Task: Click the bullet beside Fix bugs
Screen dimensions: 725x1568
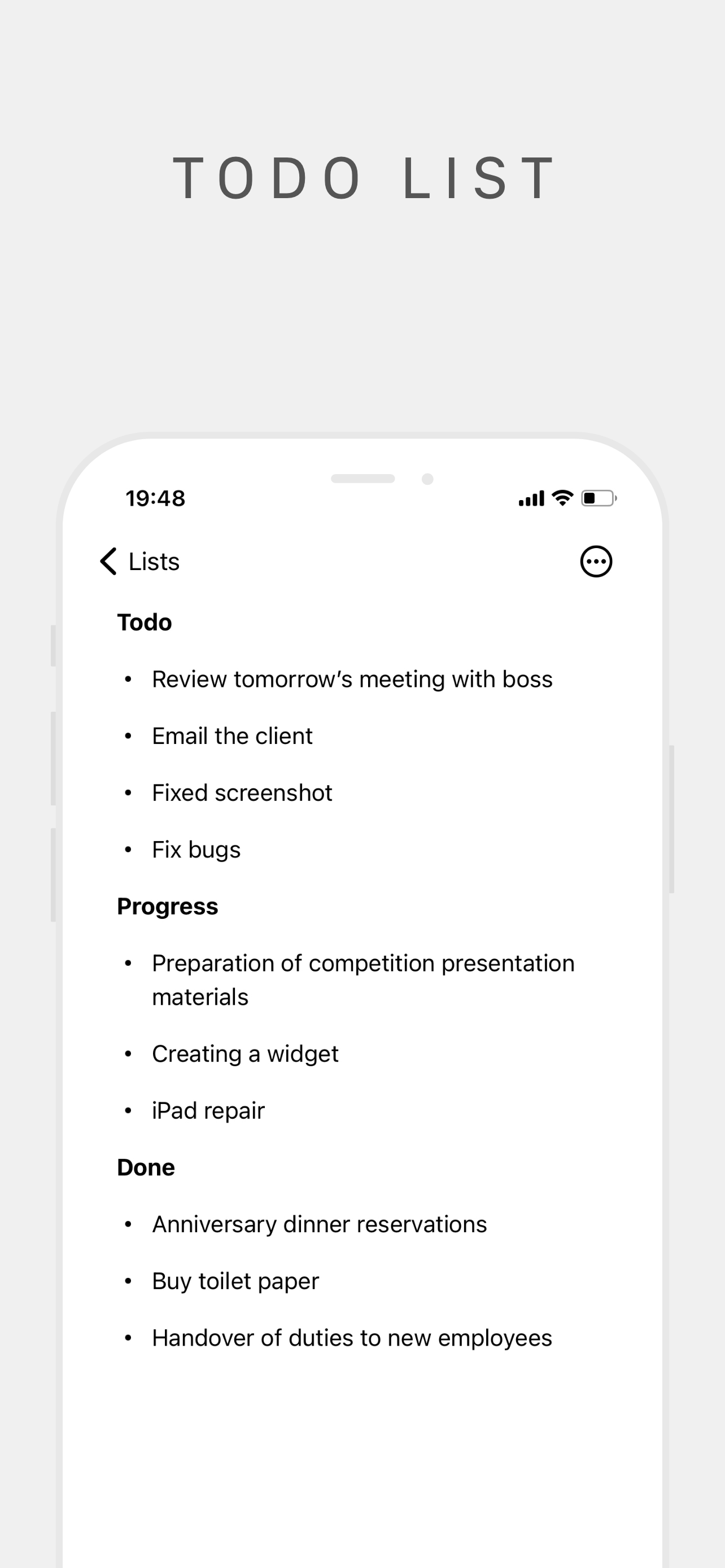Action: tap(128, 849)
